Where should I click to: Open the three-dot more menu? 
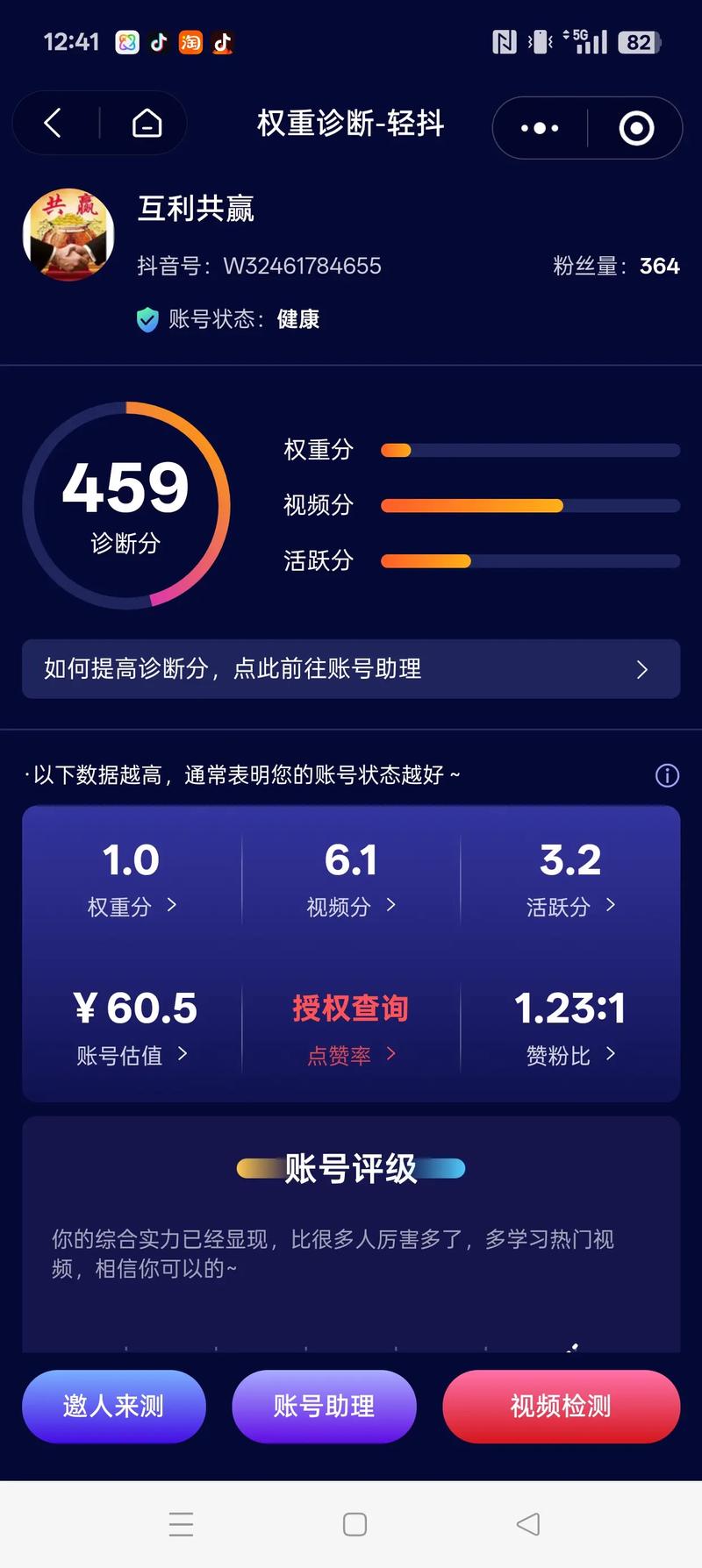[540, 128]
